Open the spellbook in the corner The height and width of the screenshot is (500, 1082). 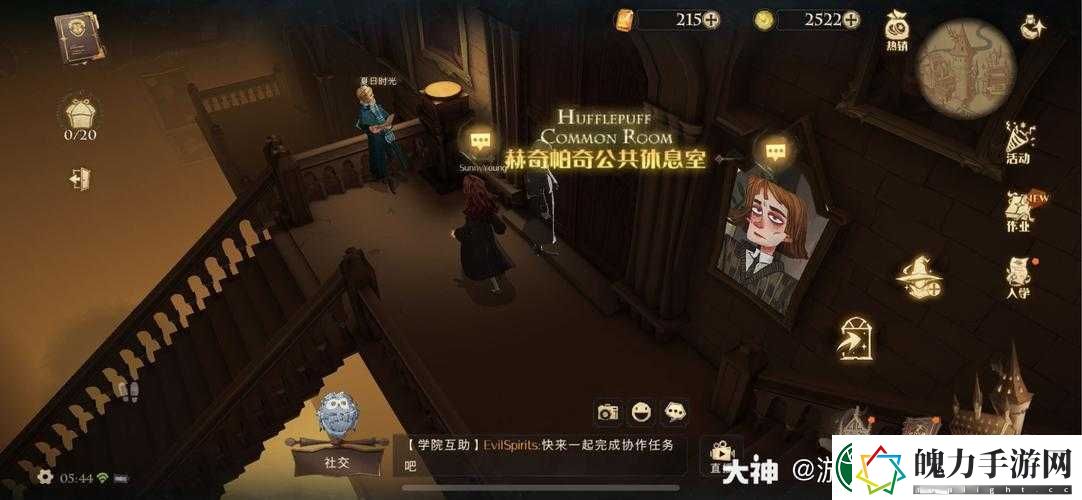coord(80,37)
